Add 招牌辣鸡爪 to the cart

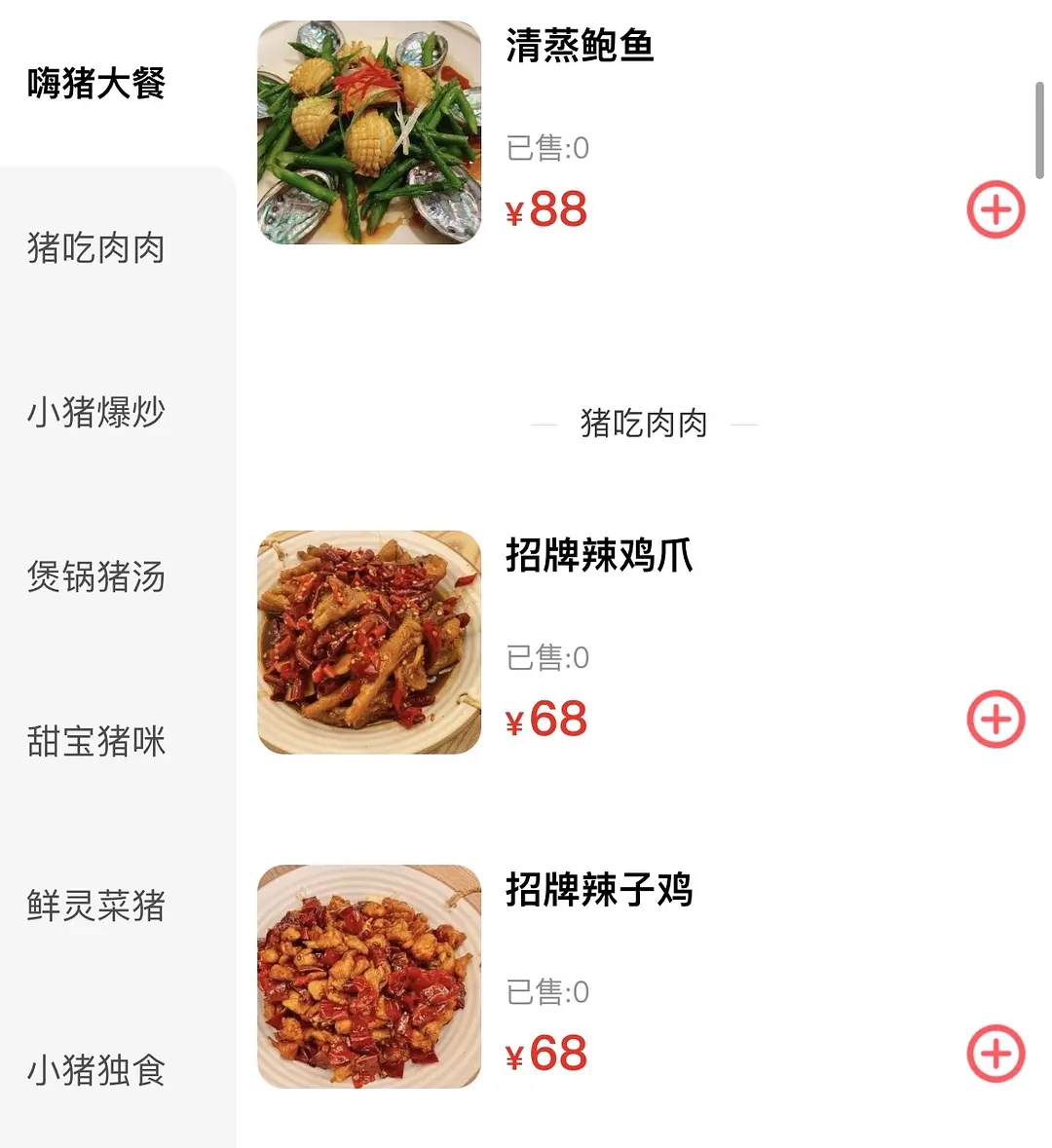click(x=995, y=720)
